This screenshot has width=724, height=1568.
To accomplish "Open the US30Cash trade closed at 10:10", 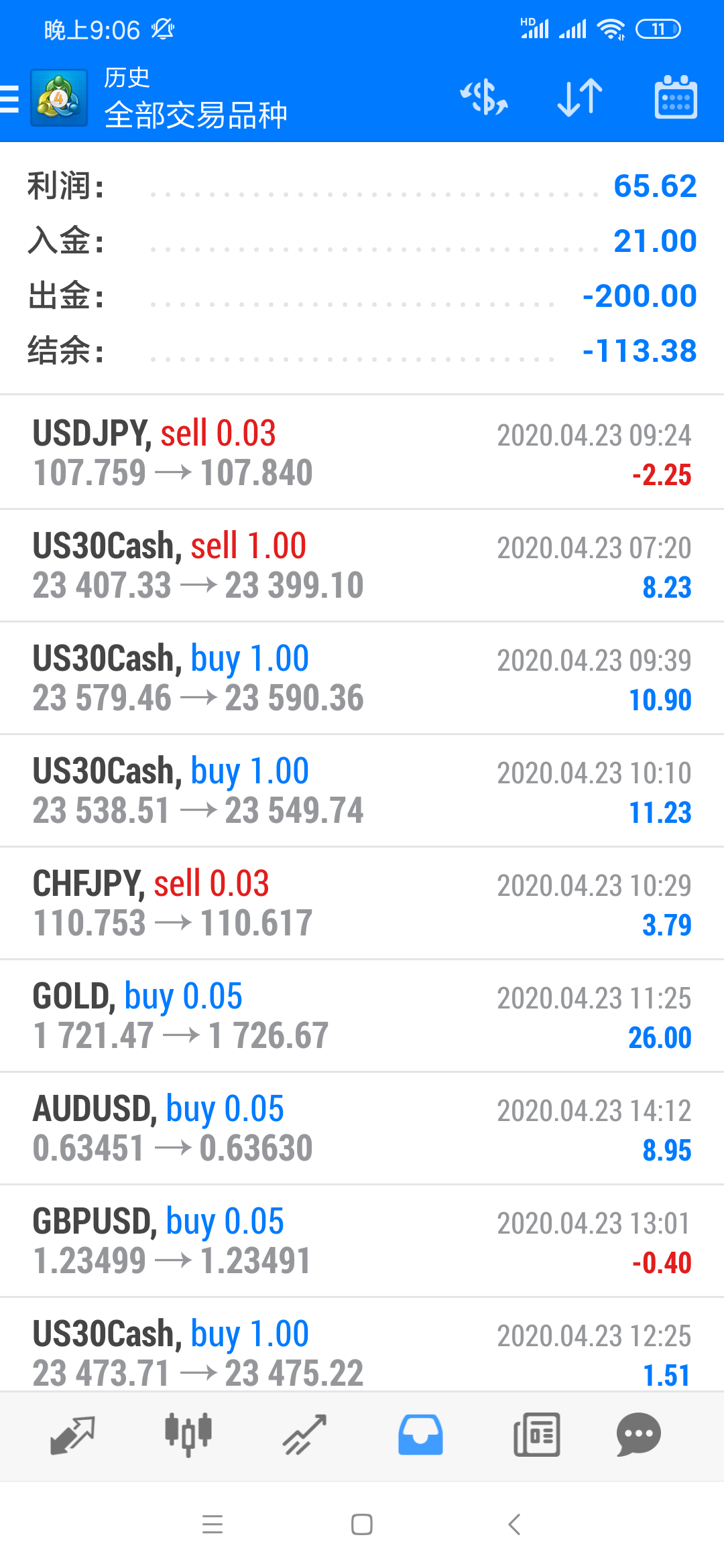I will [x=362, y=790].
